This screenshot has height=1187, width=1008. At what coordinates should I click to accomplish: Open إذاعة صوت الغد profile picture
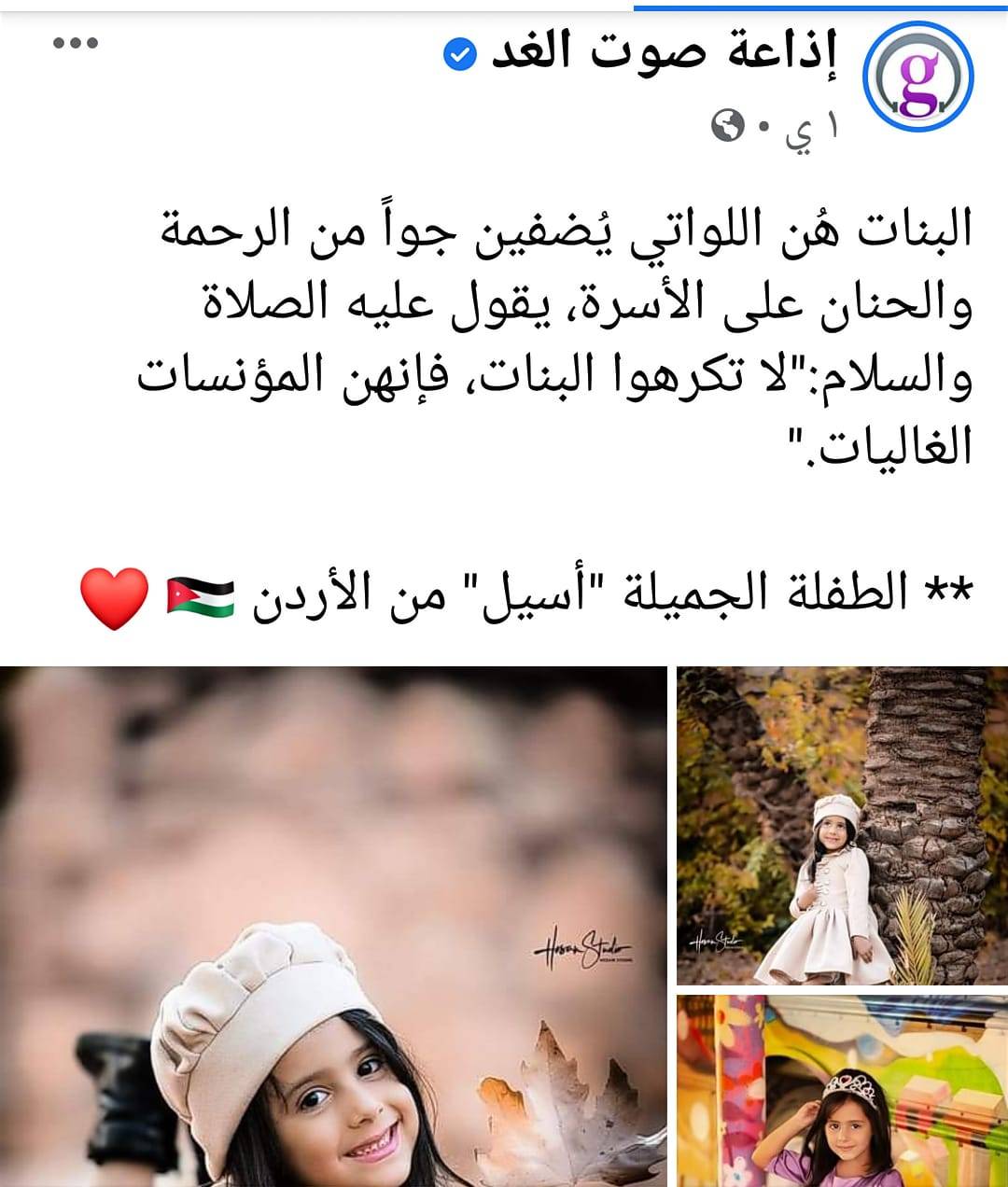pyautogui.click(x=917, y=78)
